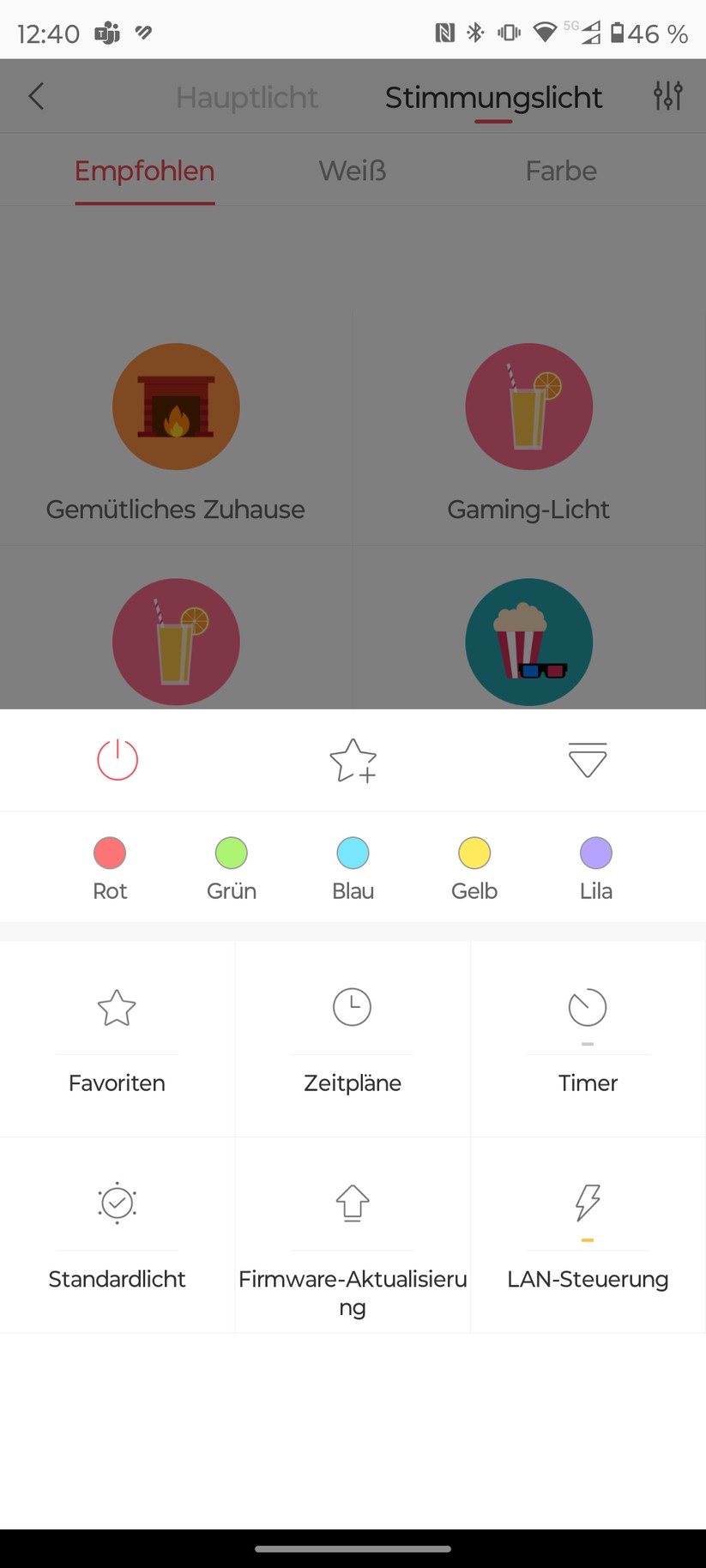Select the Blau color swatch
706x1568 pixels.
pos(353,853)
